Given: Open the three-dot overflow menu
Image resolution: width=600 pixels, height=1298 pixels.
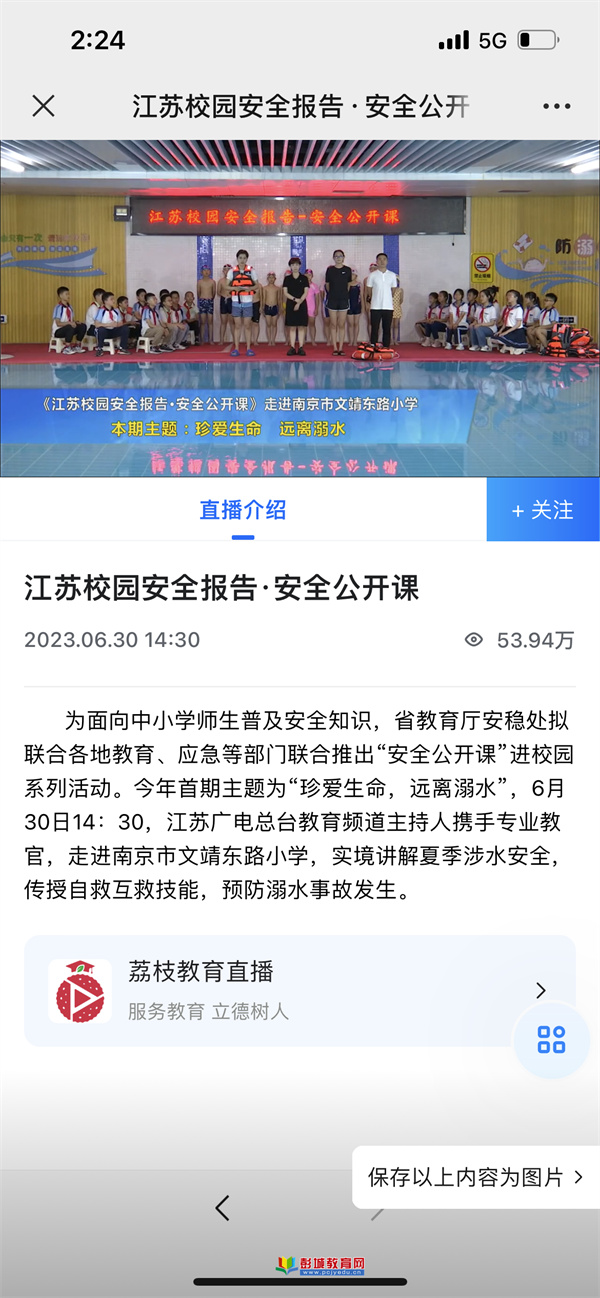Looking at the screenshot, I should click(556, 106).
